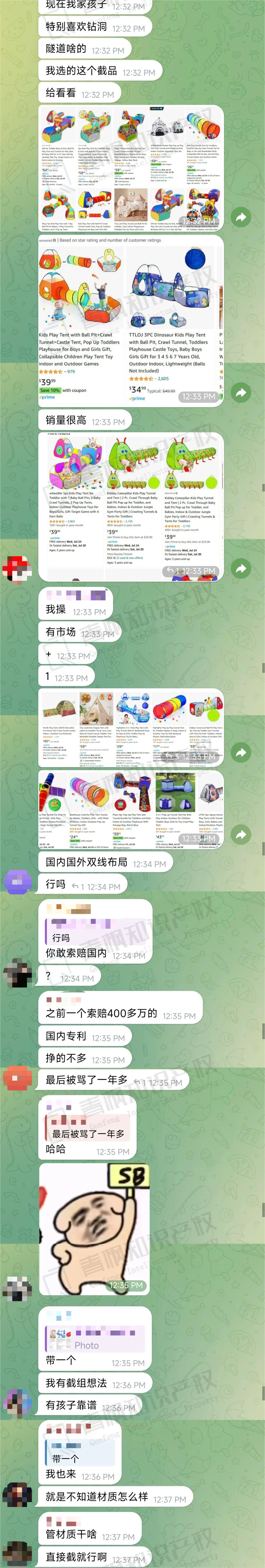Image resolution: width=265 pixels, height=1568 pixels.
Task: Forward the Kiddey Caterpillar tunnel screenshot
Action: click(x=241, y=568)
